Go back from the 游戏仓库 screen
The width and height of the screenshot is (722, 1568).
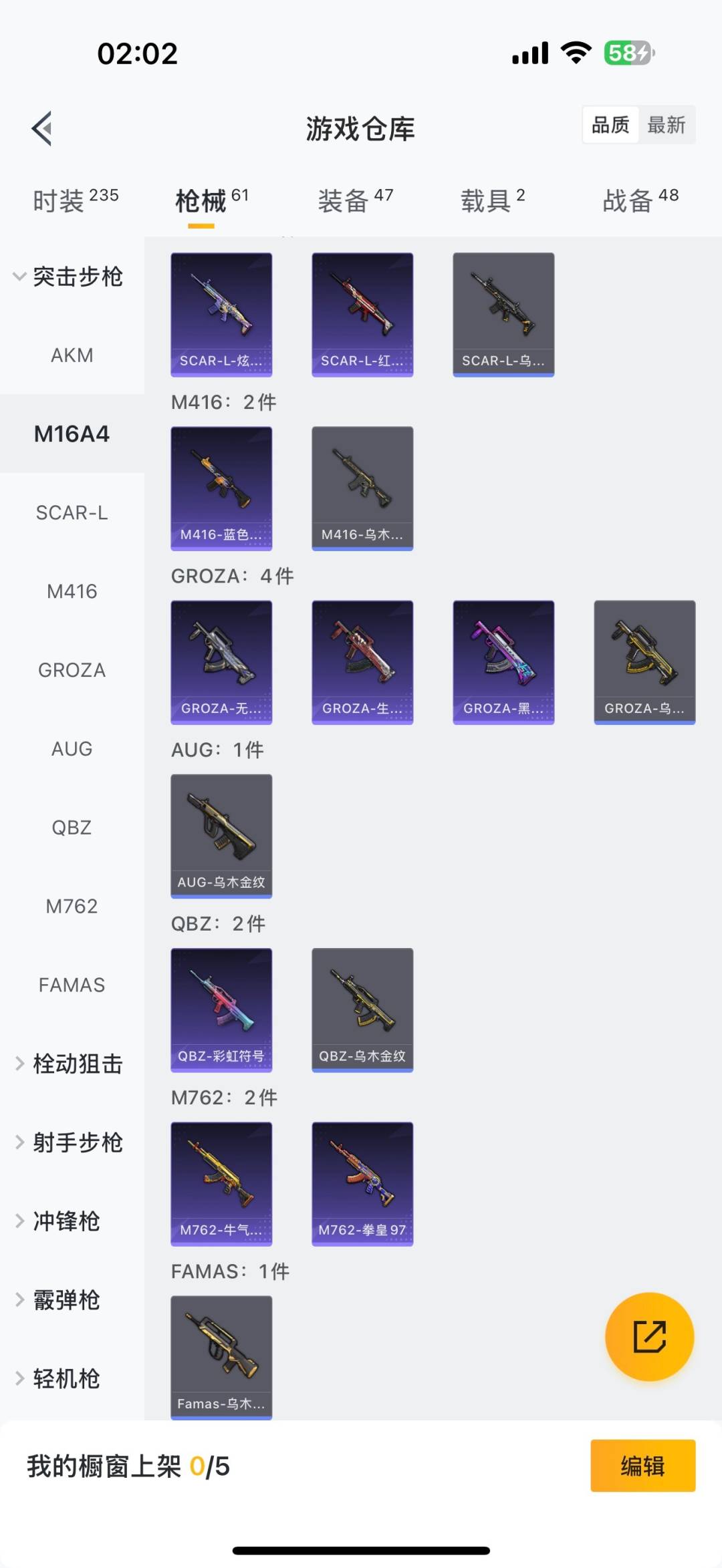[42, 128]
